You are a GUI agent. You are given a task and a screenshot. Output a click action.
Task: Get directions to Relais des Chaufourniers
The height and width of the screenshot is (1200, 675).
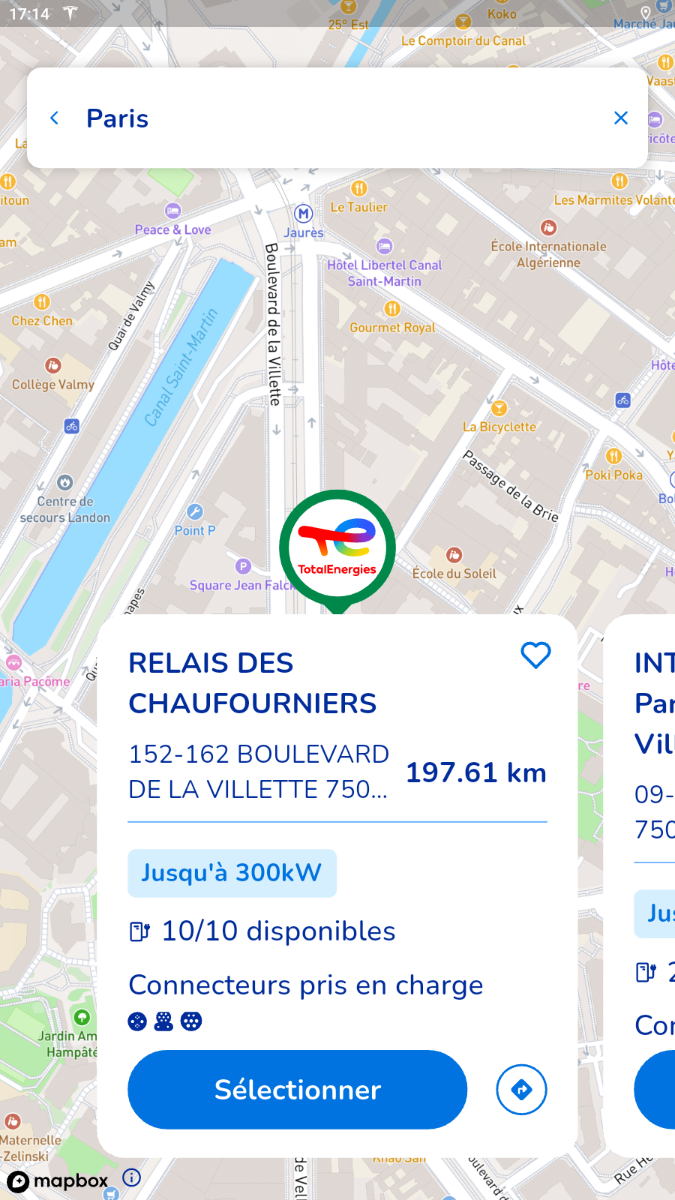(522, 1089)
